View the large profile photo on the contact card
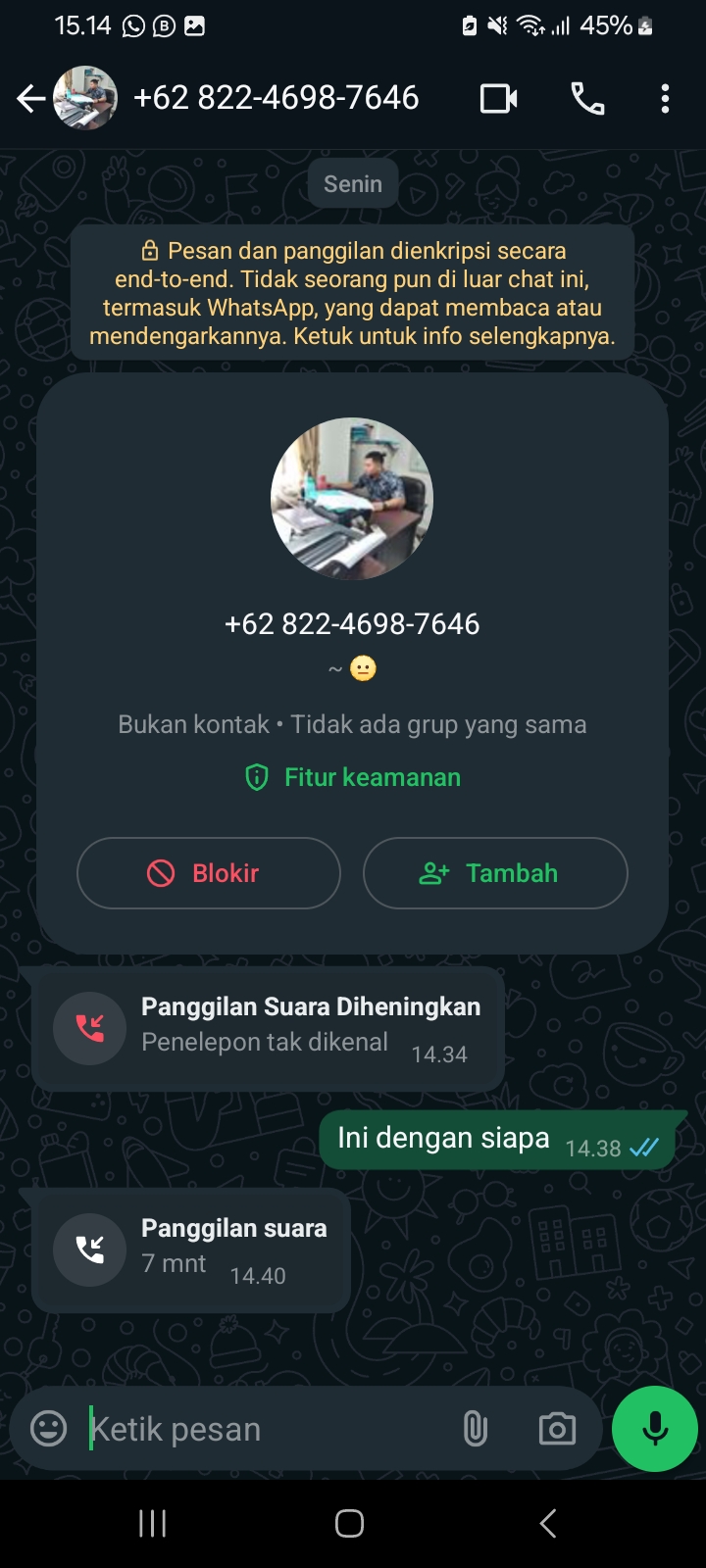This screenshot has width=706, height=1568. pos(351,500)
